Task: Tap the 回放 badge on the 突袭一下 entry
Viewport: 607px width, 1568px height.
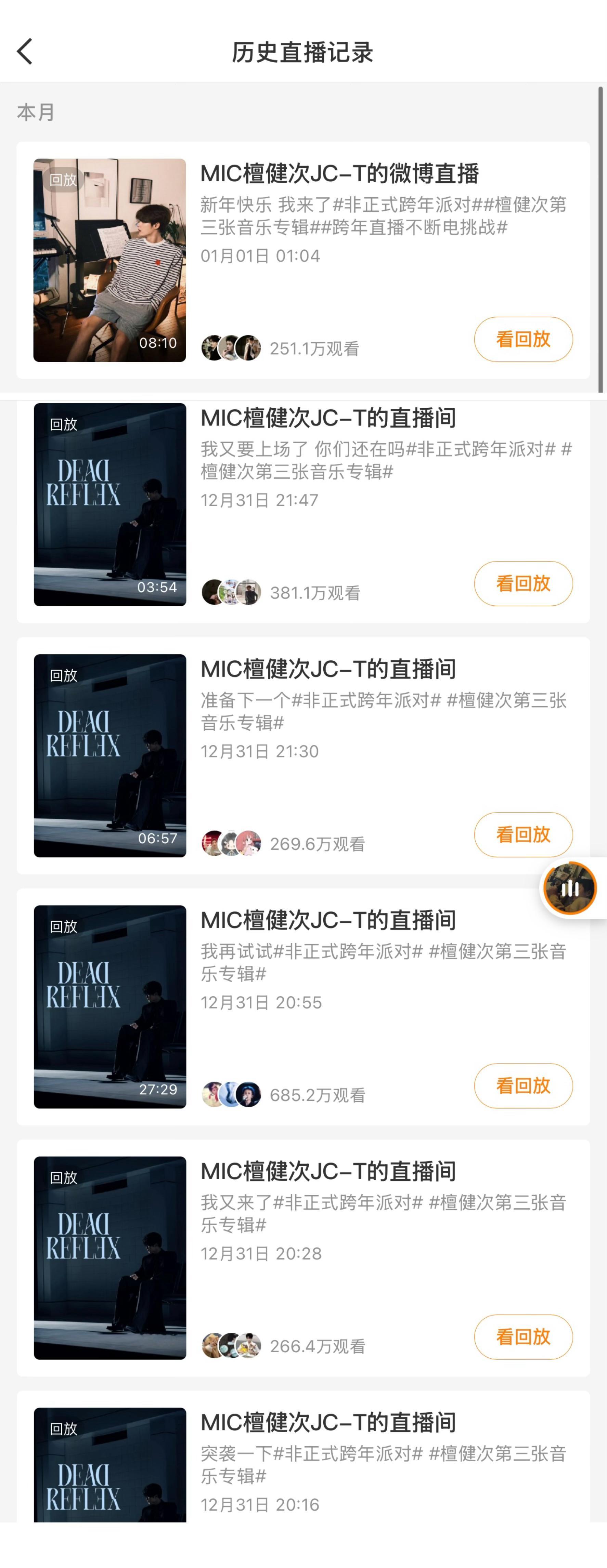Action: tap(63, 1429)
